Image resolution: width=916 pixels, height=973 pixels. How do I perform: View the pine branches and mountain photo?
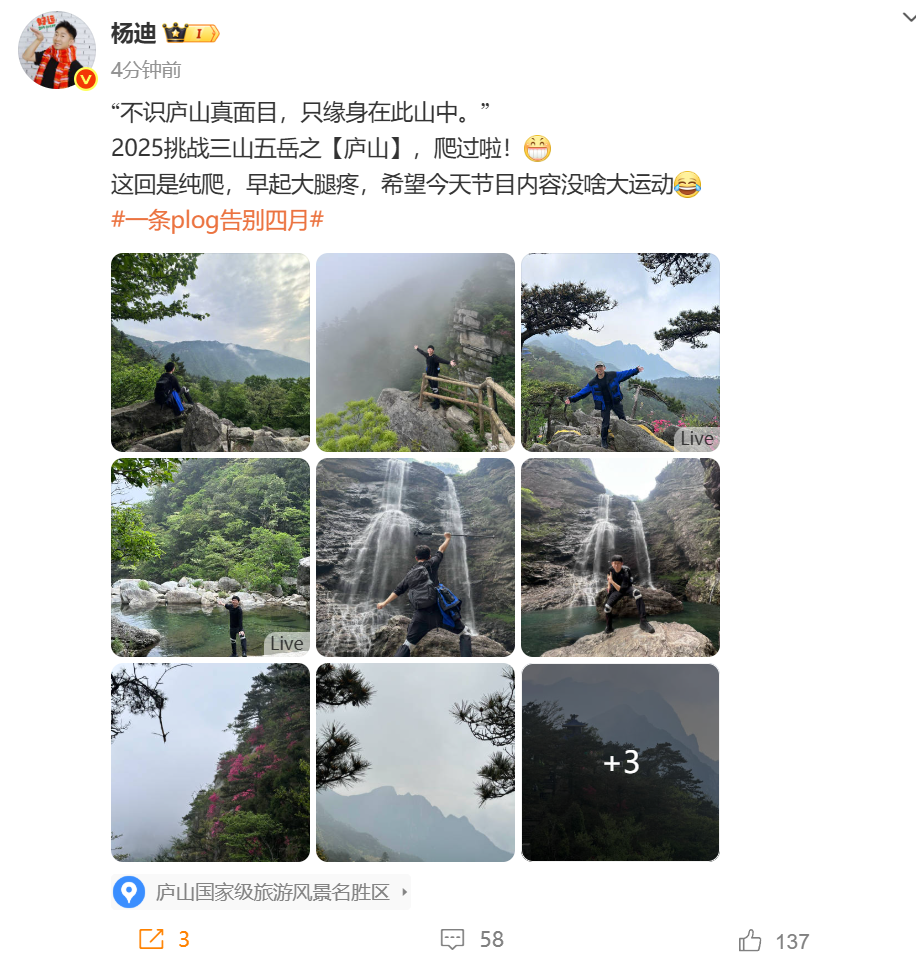(x=415, y=762)
